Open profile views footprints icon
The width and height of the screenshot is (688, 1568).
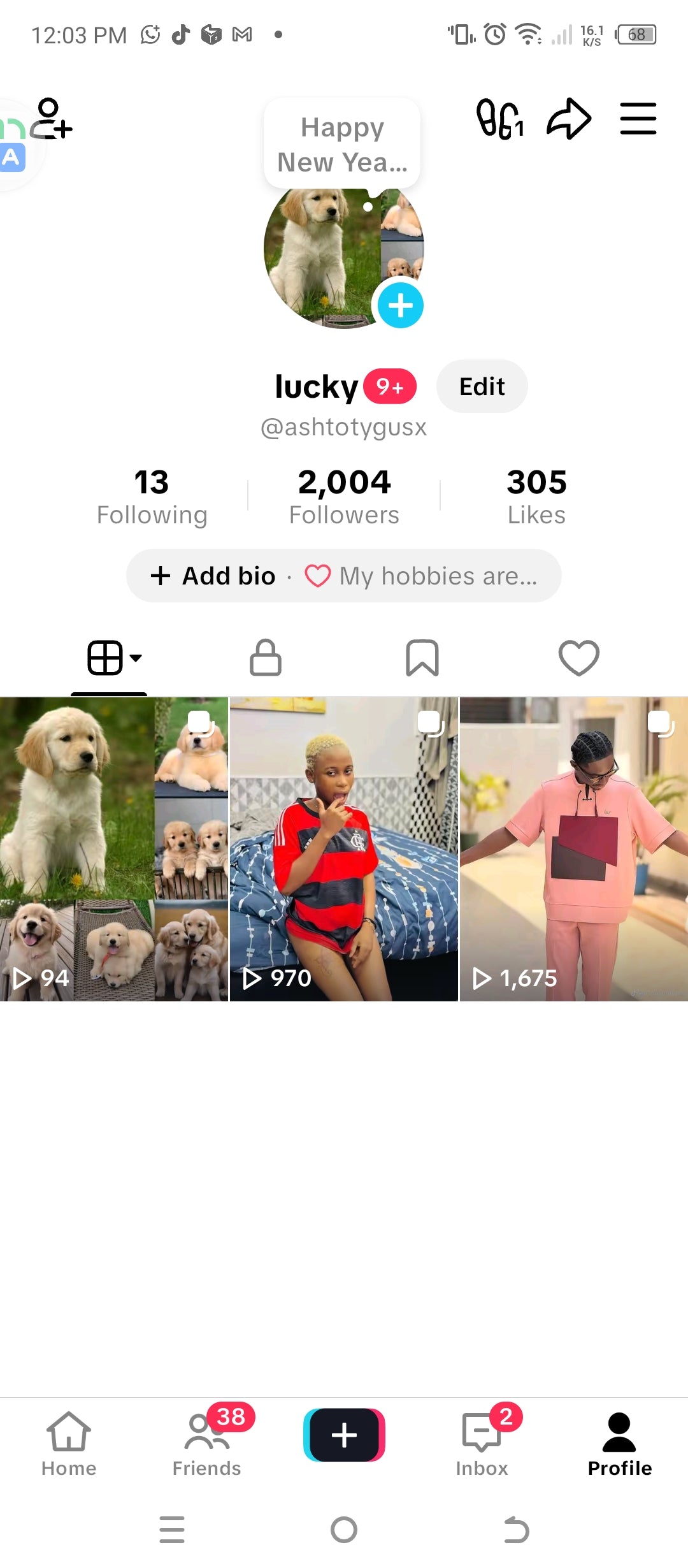[x=500, y=119]
